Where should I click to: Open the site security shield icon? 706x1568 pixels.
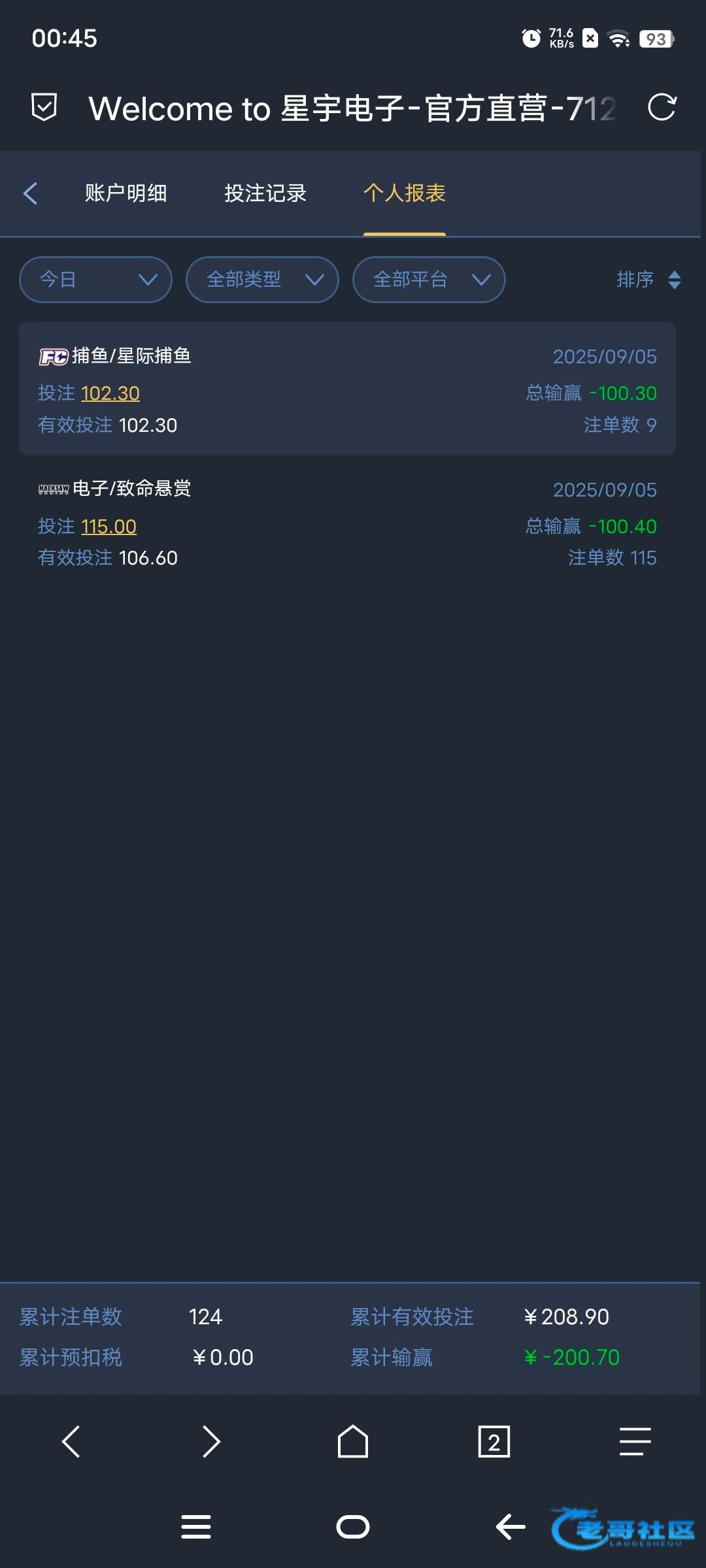(44, 107)
